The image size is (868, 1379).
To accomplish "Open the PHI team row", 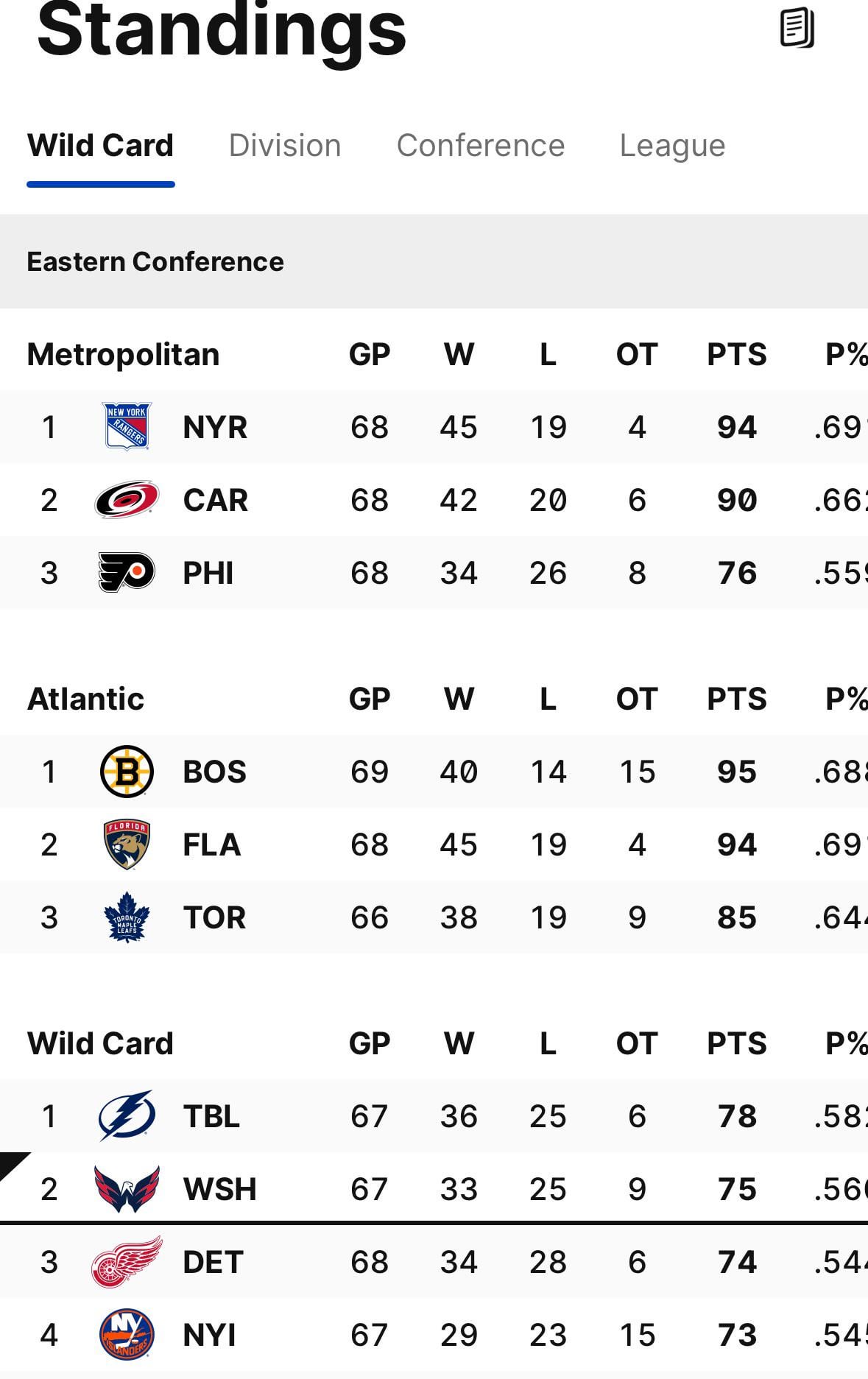I will click(208, 573).
